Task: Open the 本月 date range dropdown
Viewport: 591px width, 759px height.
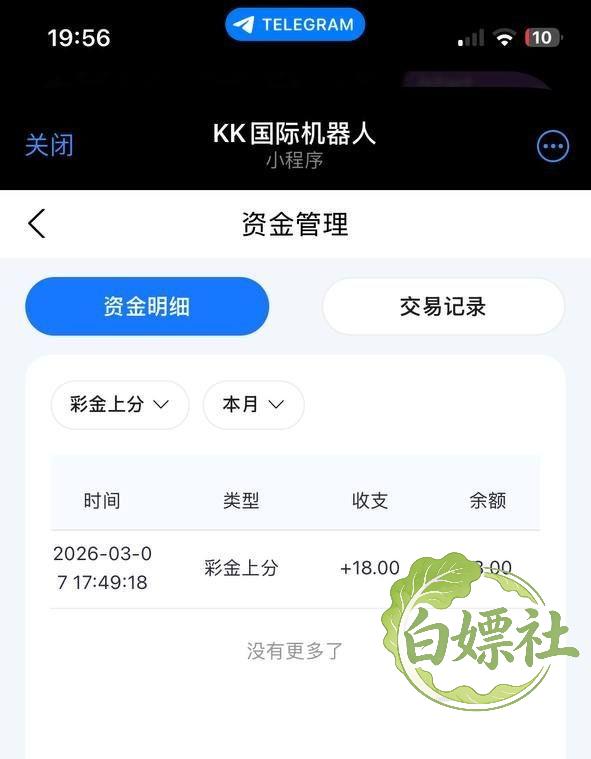Action: pos(253,405)
